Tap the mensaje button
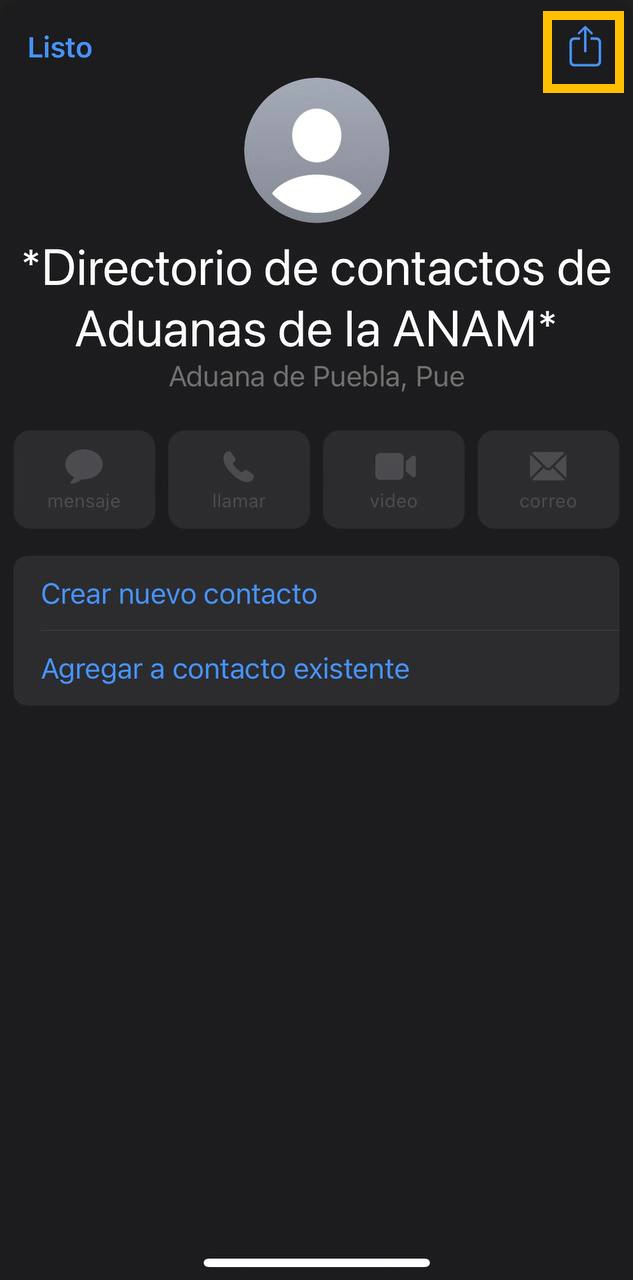This screenshot has height=1280, width=633. 84,479
